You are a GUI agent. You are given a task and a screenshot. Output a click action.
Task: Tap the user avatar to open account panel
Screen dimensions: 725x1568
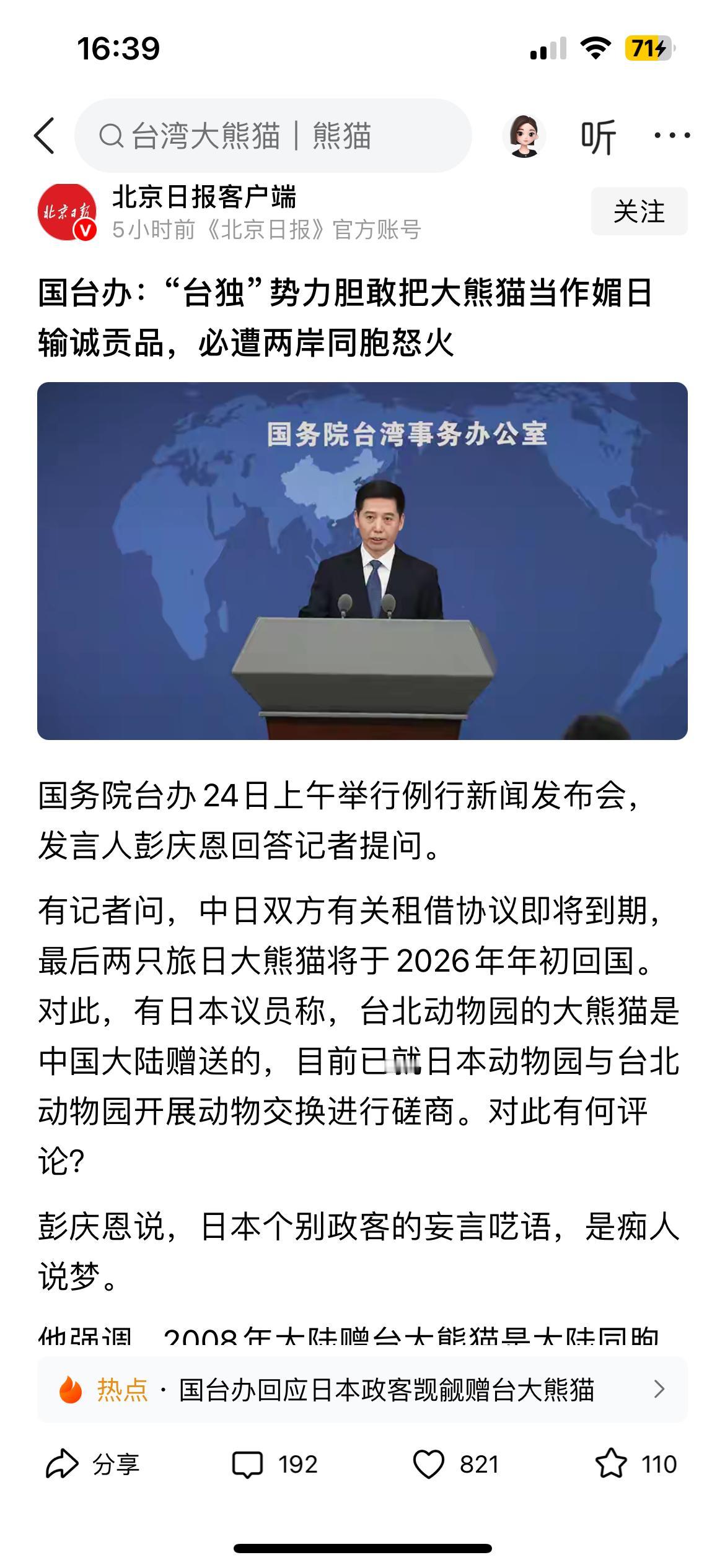(526, 135)
